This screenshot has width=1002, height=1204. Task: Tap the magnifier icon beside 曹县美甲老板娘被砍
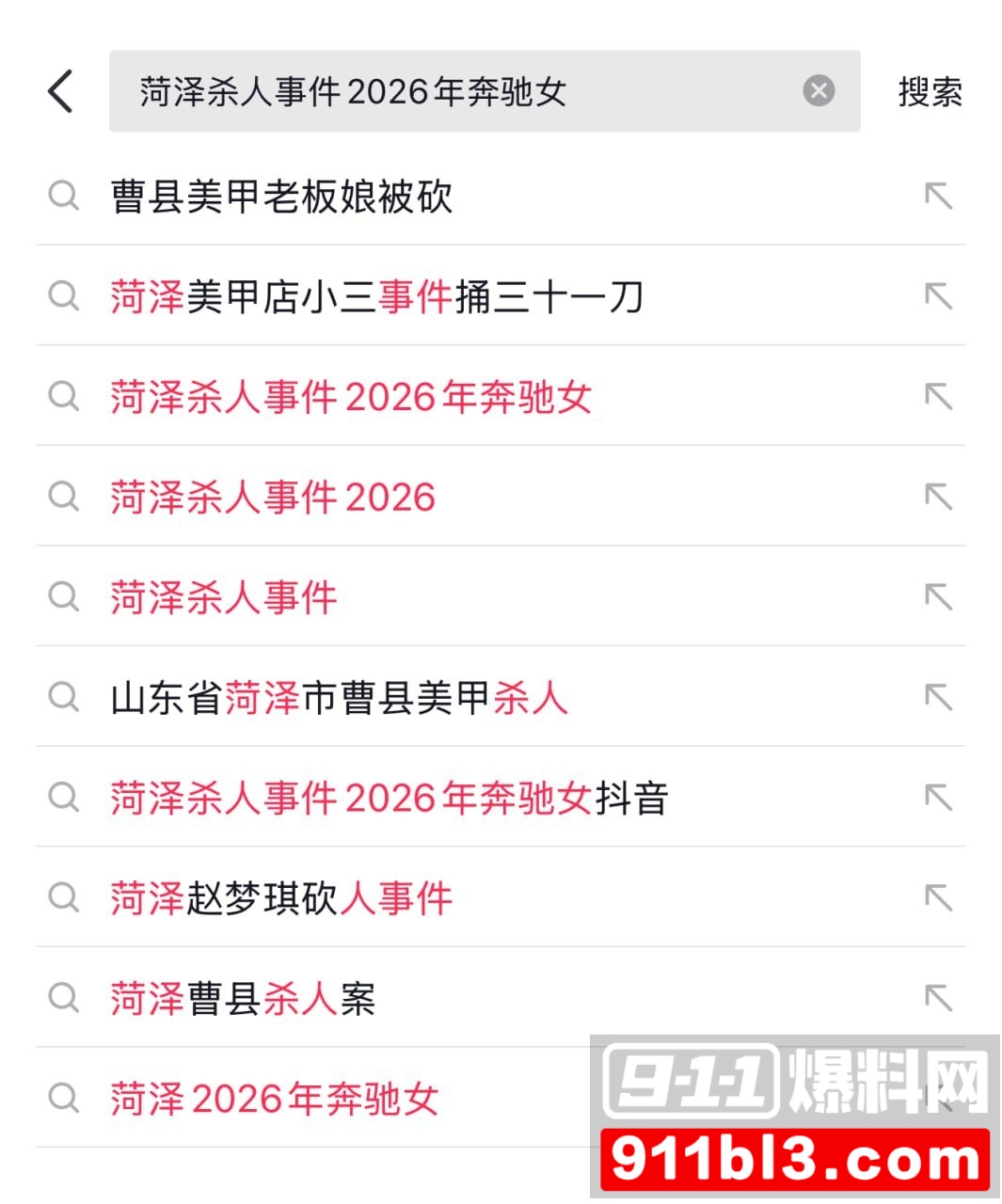click(64, 198)
